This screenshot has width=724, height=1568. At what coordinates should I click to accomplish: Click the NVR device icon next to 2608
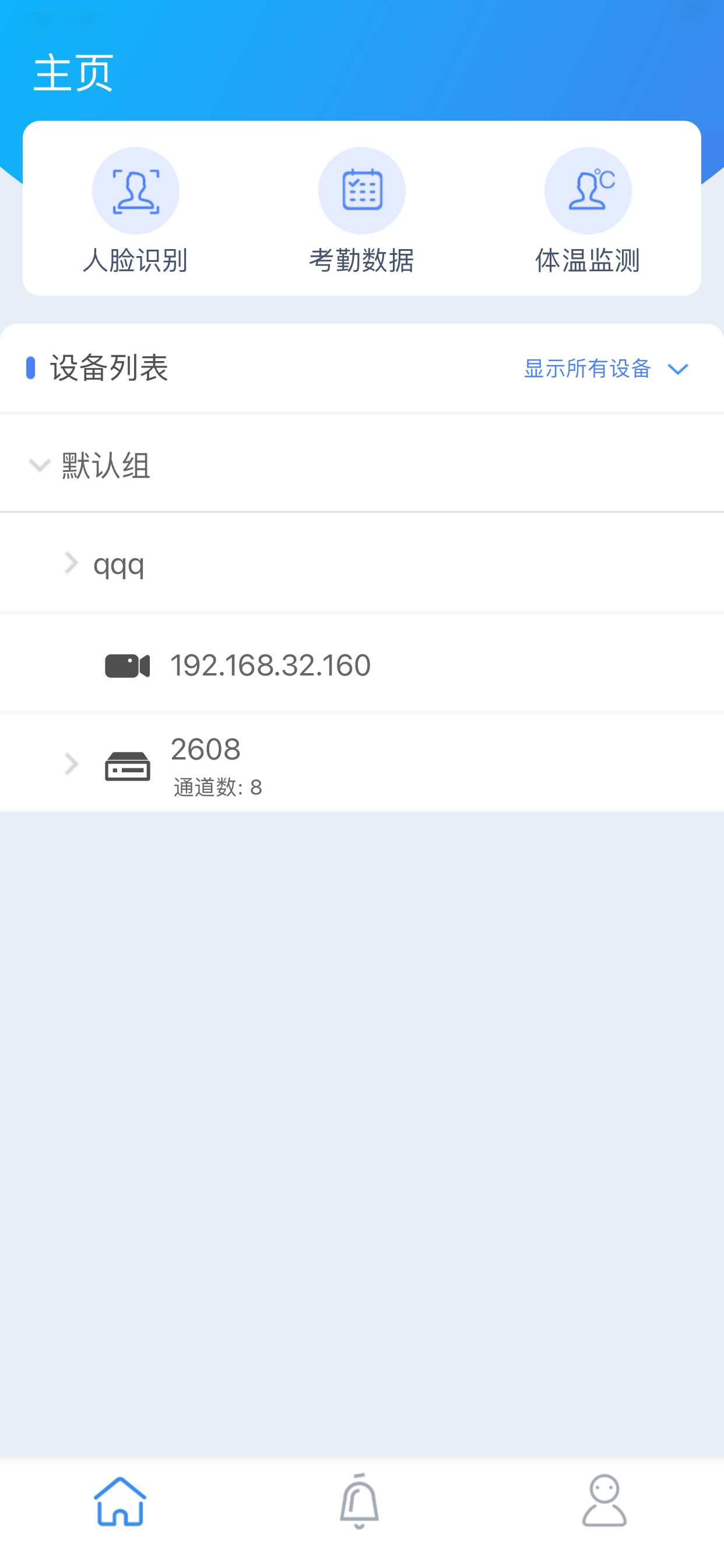[127, 766]
